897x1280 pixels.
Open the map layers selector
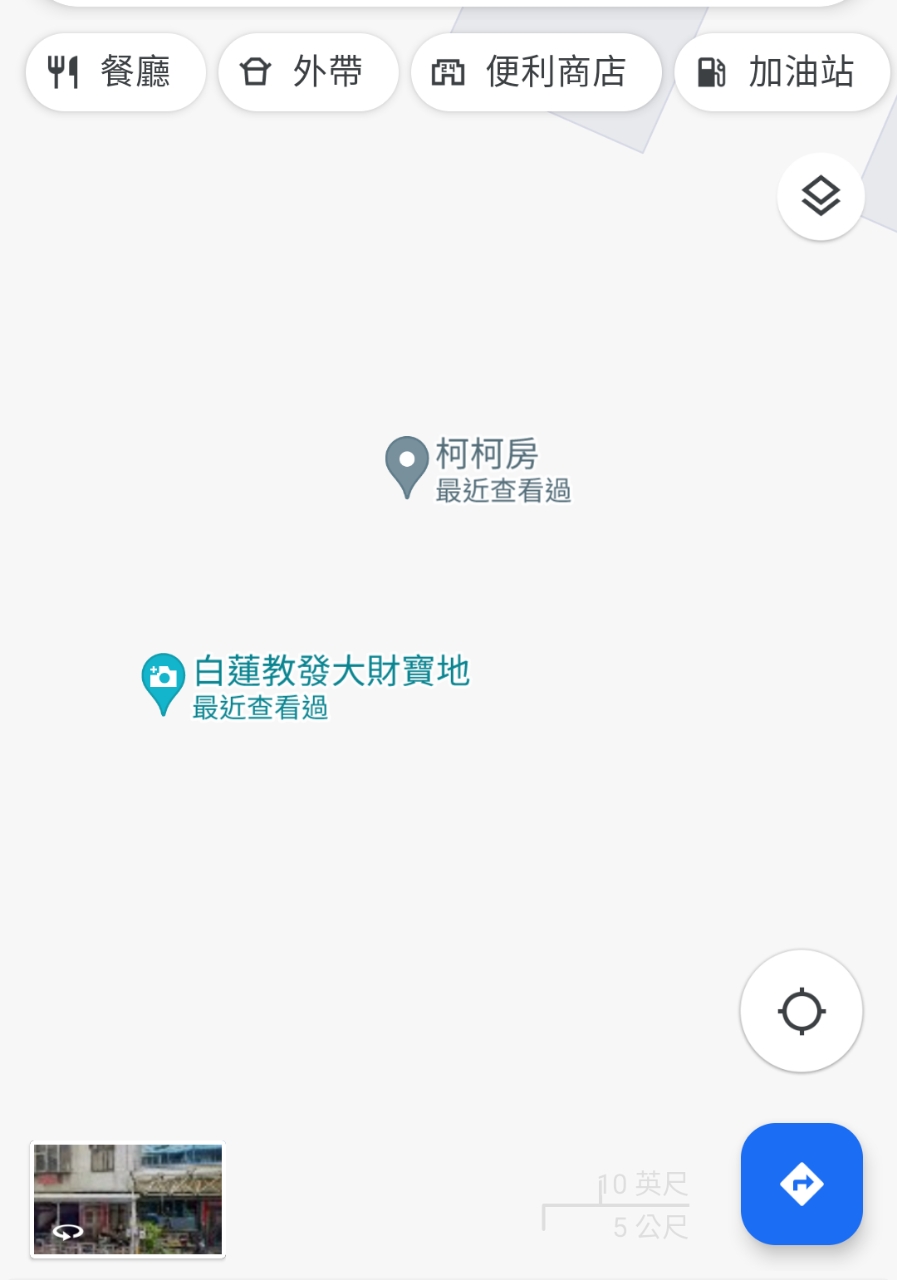820,196
